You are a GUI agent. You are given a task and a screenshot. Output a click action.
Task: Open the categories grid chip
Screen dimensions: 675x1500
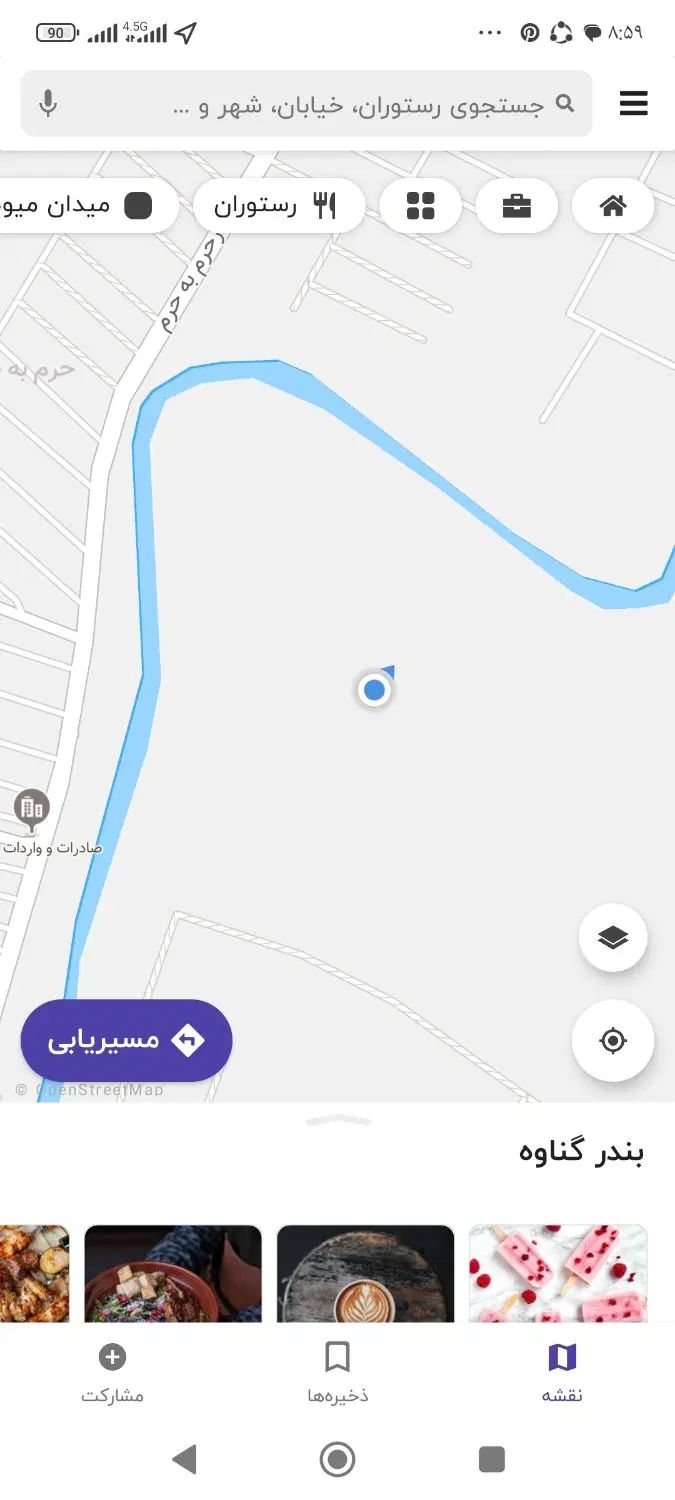[421, 206]
